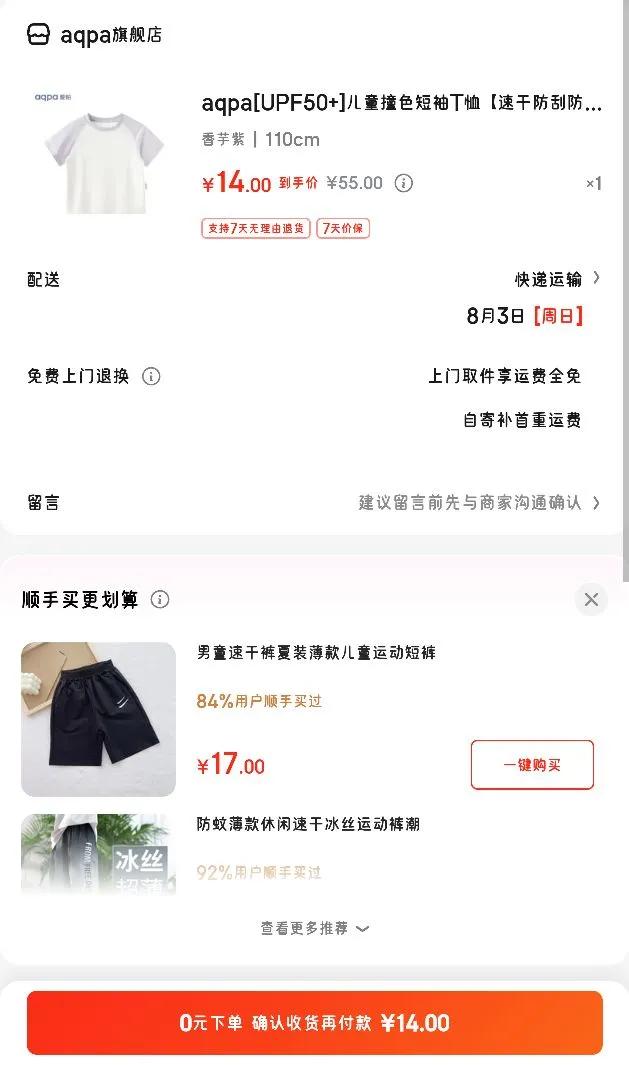This screenshot has width=629, height=1065.
Task: Open the 防蚊薄款休闲速干冰丝运动裤 item
Action: point(308,824)
